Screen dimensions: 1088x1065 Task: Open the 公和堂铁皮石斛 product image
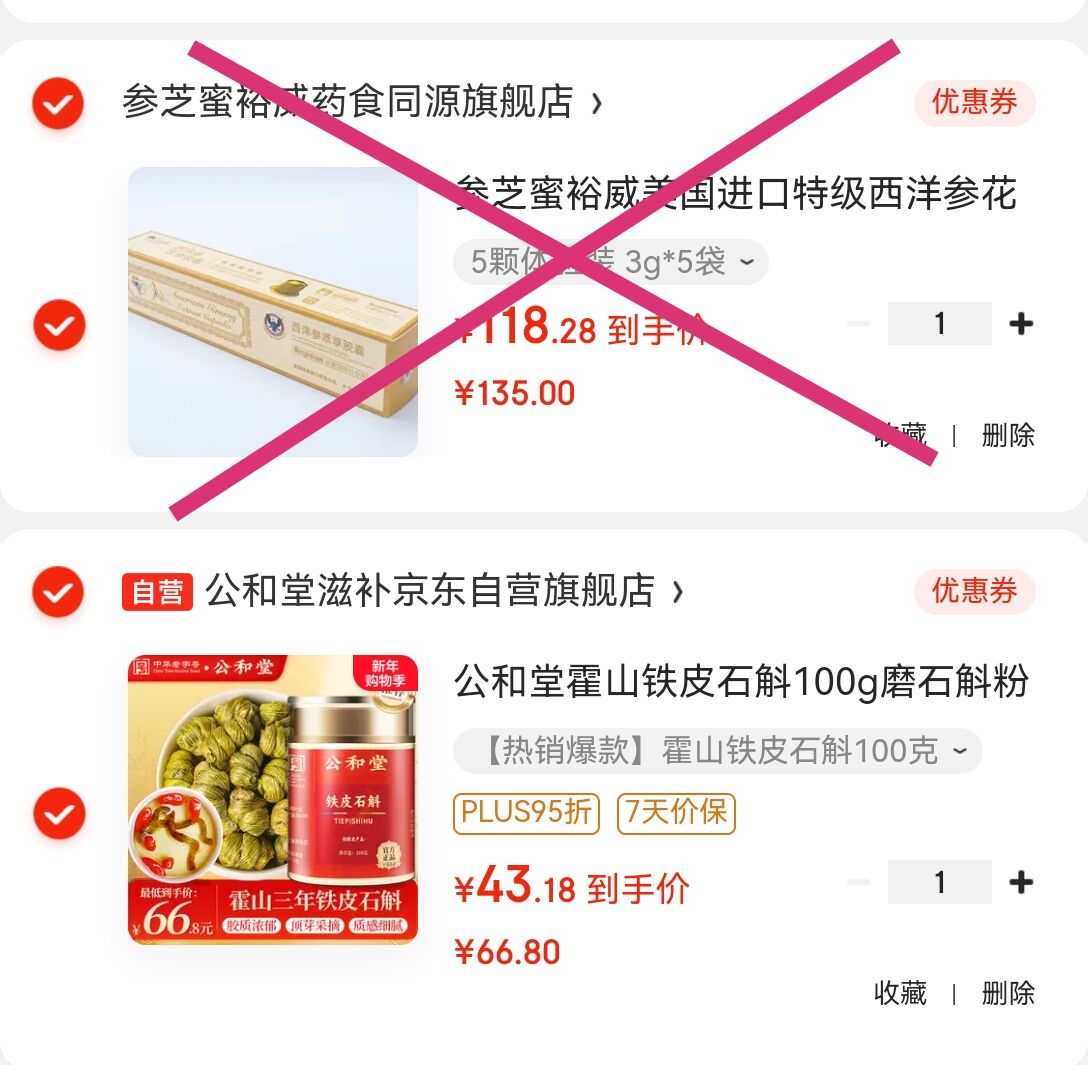pyautogui.click(x=272, y=800)
